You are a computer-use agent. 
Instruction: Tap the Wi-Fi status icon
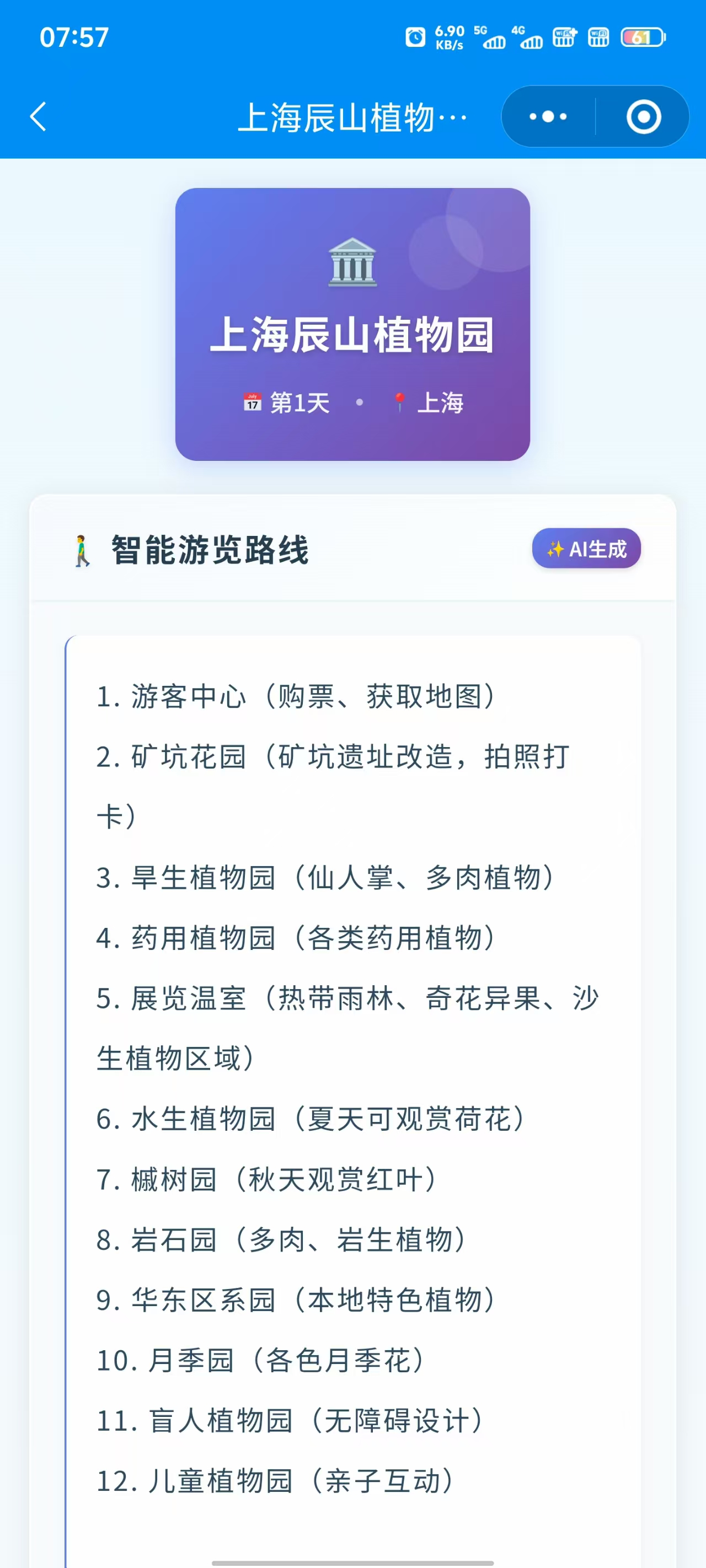[x=596, y=36]
